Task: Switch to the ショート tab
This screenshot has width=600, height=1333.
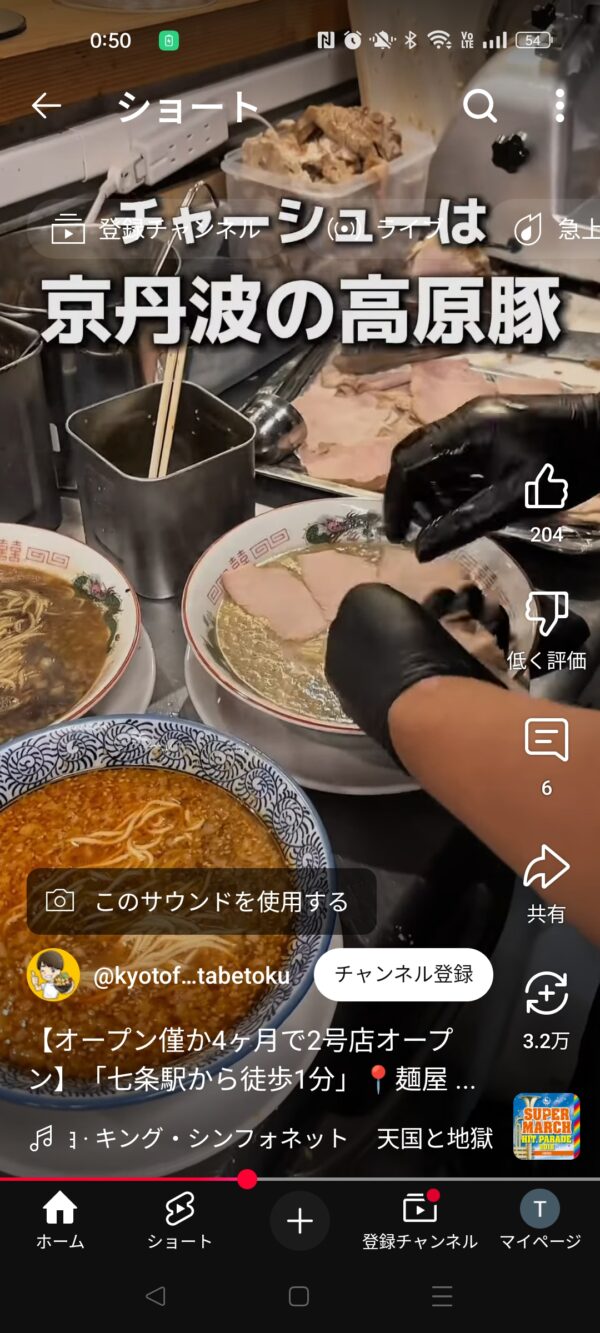Action: (180, 1222)
